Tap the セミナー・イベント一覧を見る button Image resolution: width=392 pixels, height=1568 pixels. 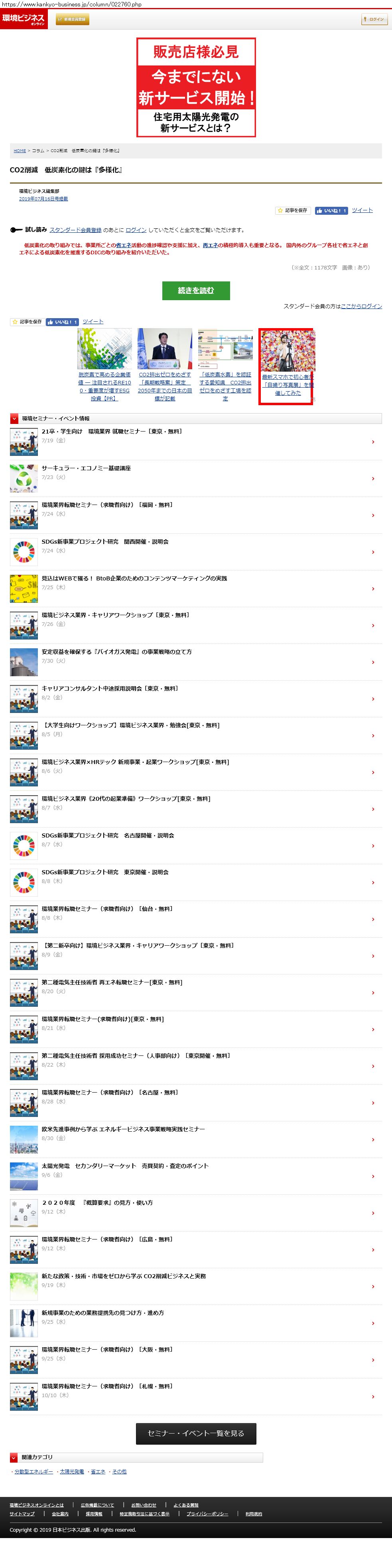tap(196, 1433)
